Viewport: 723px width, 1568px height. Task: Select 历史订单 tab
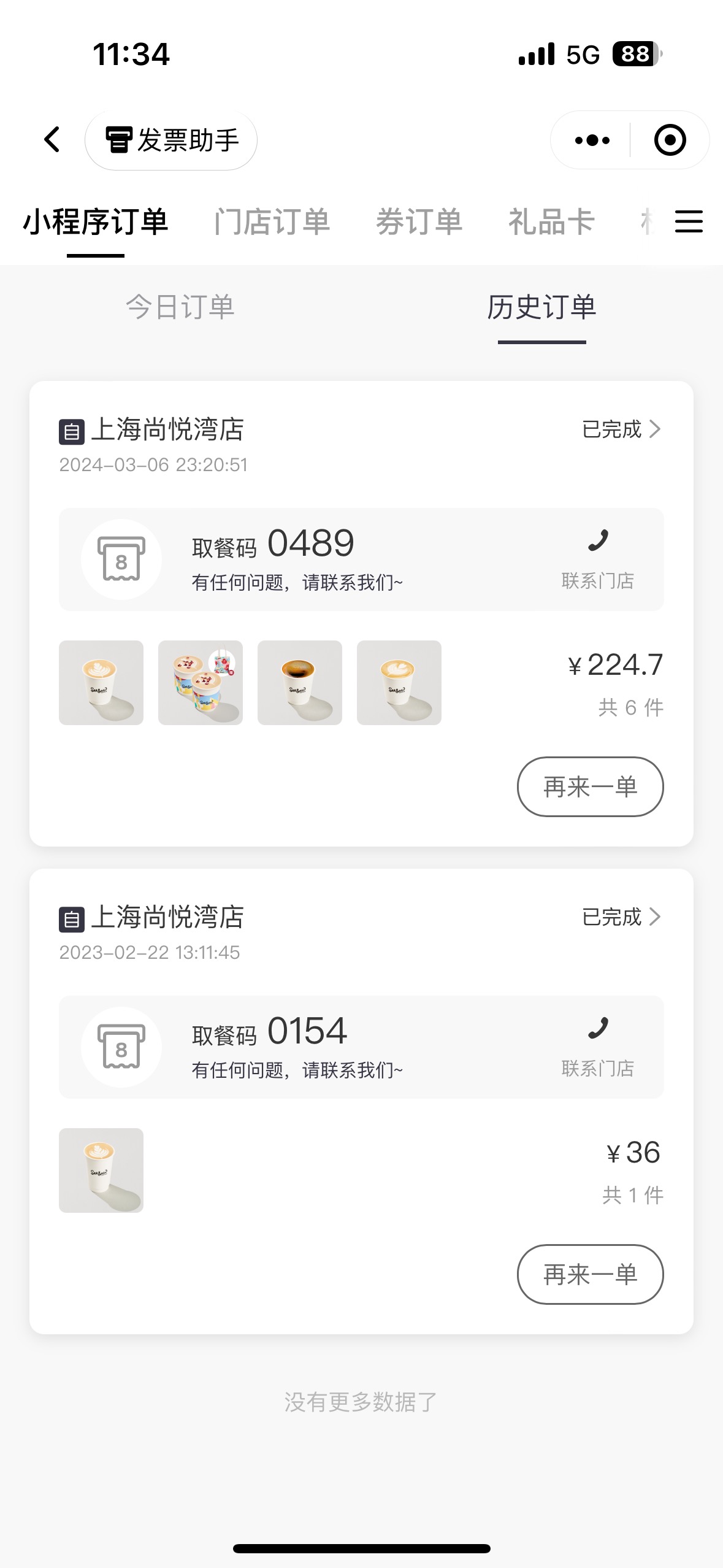pyautogui.click(x=542, y=307)
